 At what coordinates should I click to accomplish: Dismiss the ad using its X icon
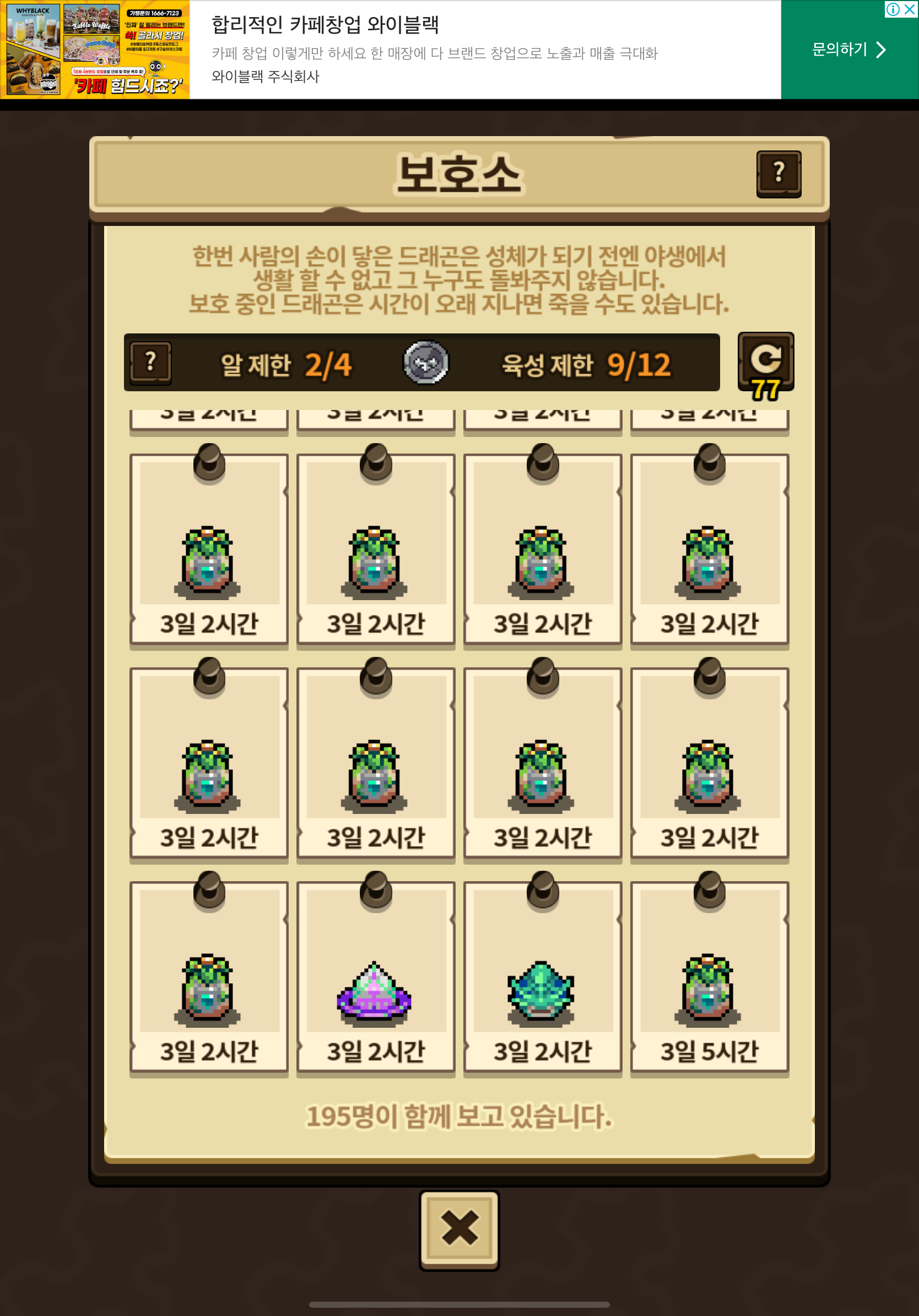tap(910, 9)
